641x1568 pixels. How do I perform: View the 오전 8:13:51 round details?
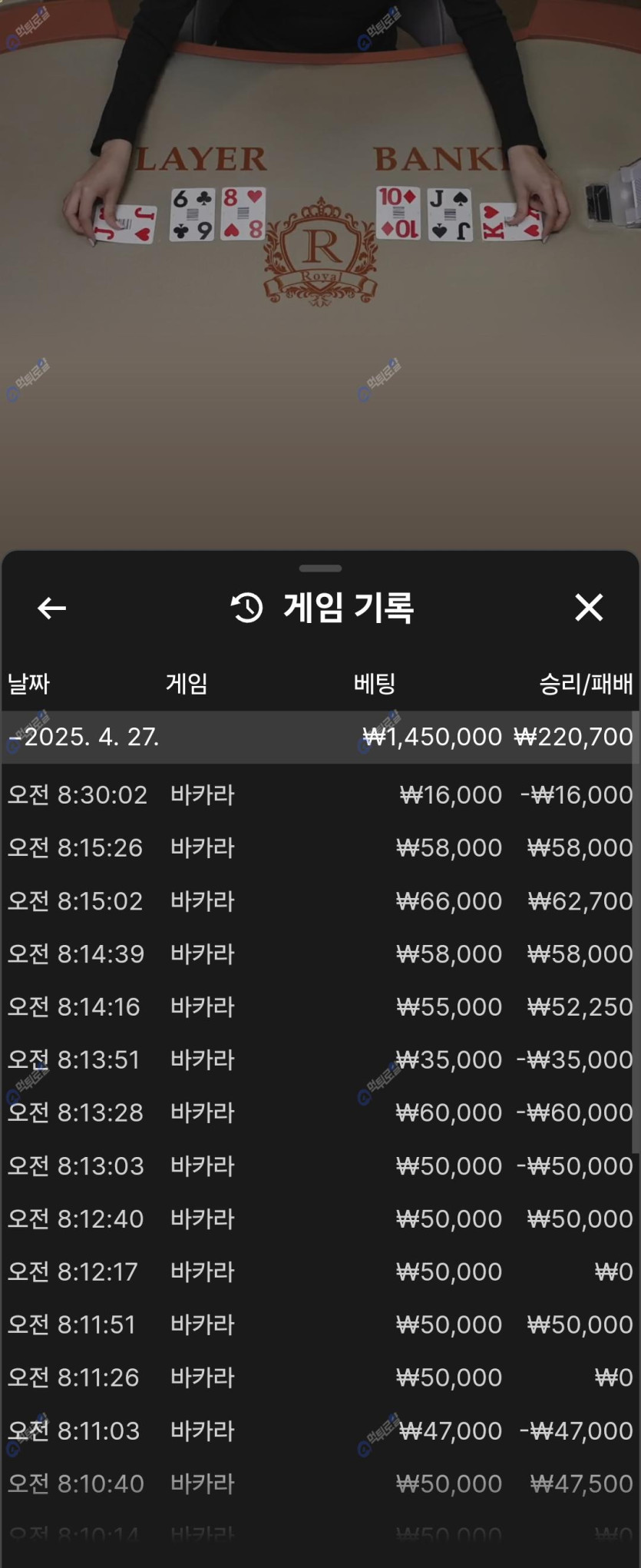319,1059
